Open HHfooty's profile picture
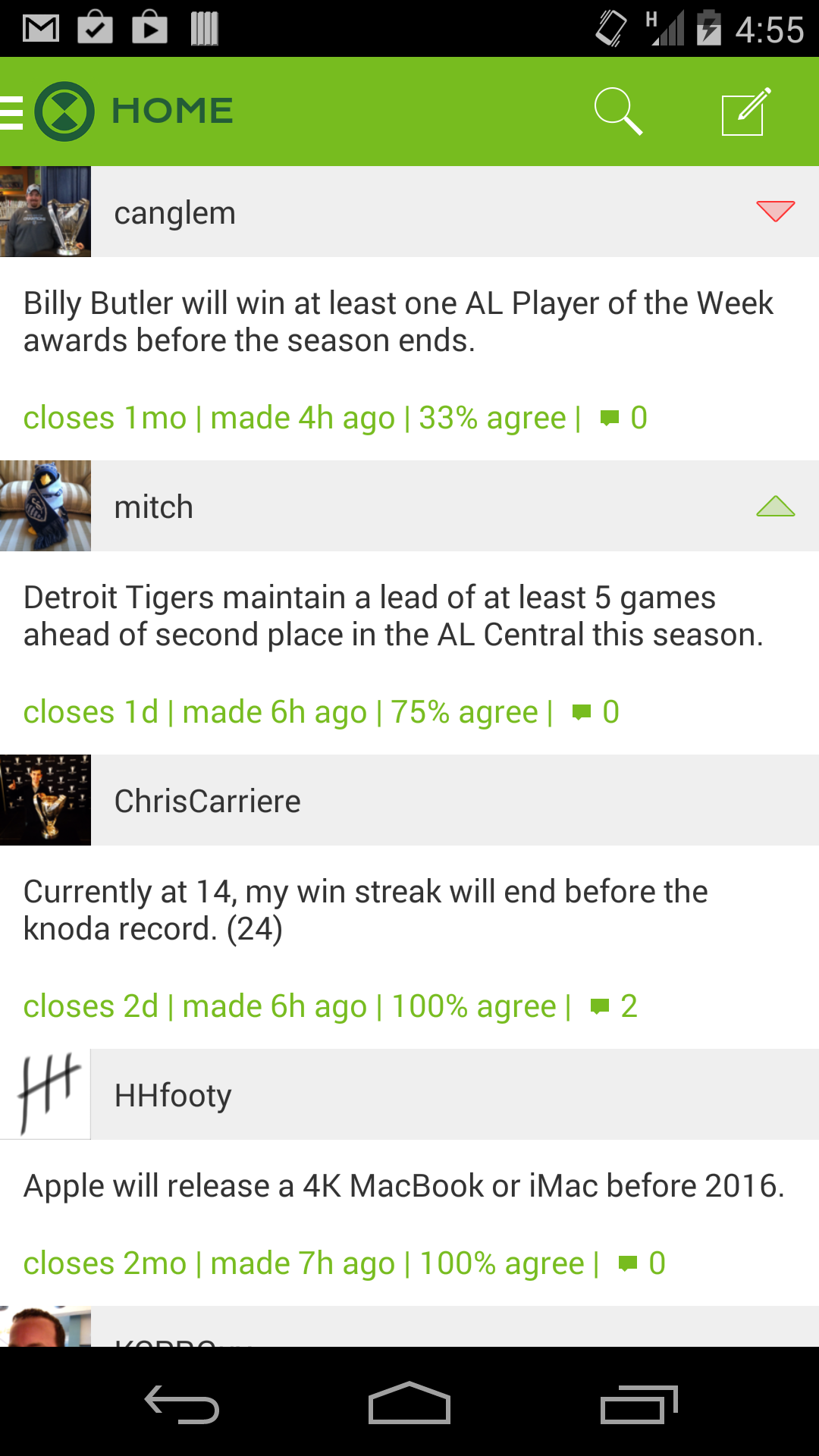Image resolution: width=819 pixels, height=1456 pixels. (x=45, y=1094)
